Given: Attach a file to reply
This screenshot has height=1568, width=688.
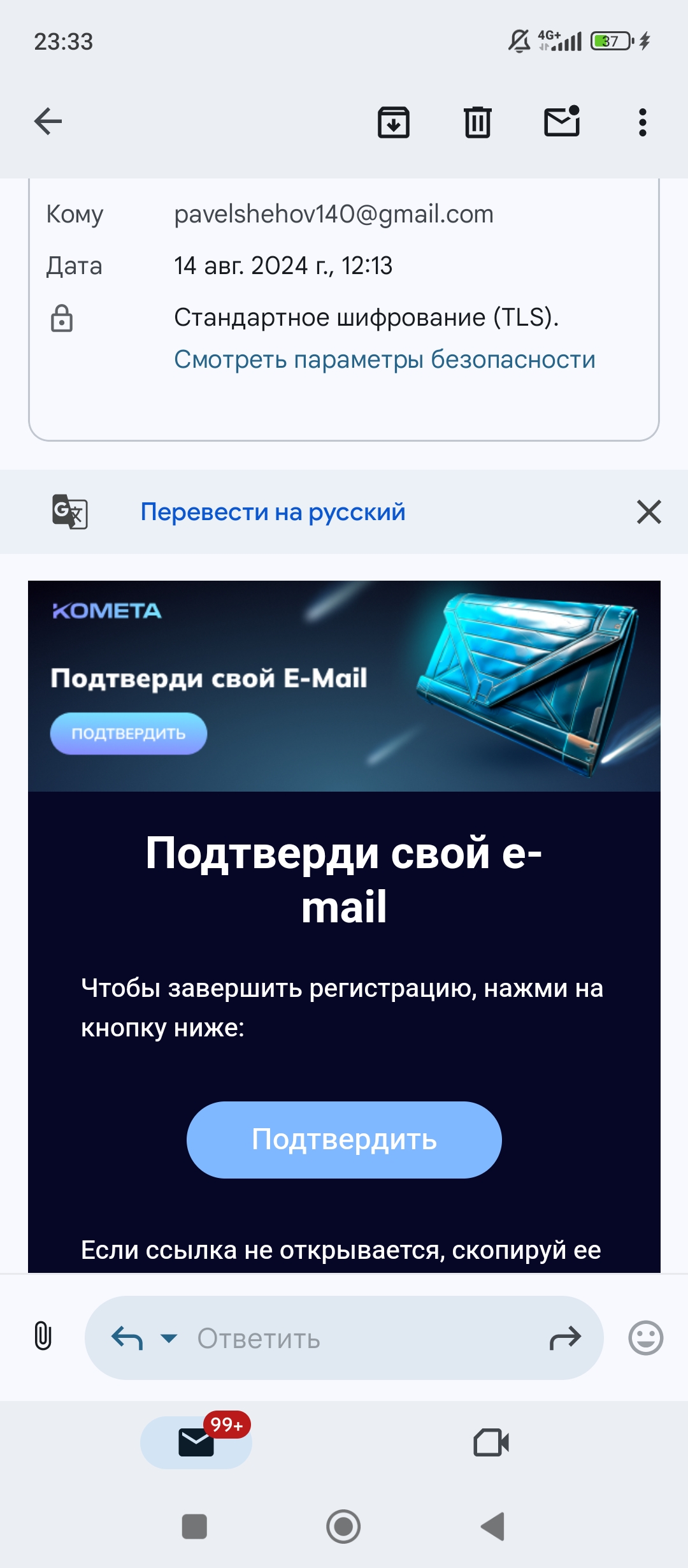Looking at the screenshot, I should [x=43, y=1337].
